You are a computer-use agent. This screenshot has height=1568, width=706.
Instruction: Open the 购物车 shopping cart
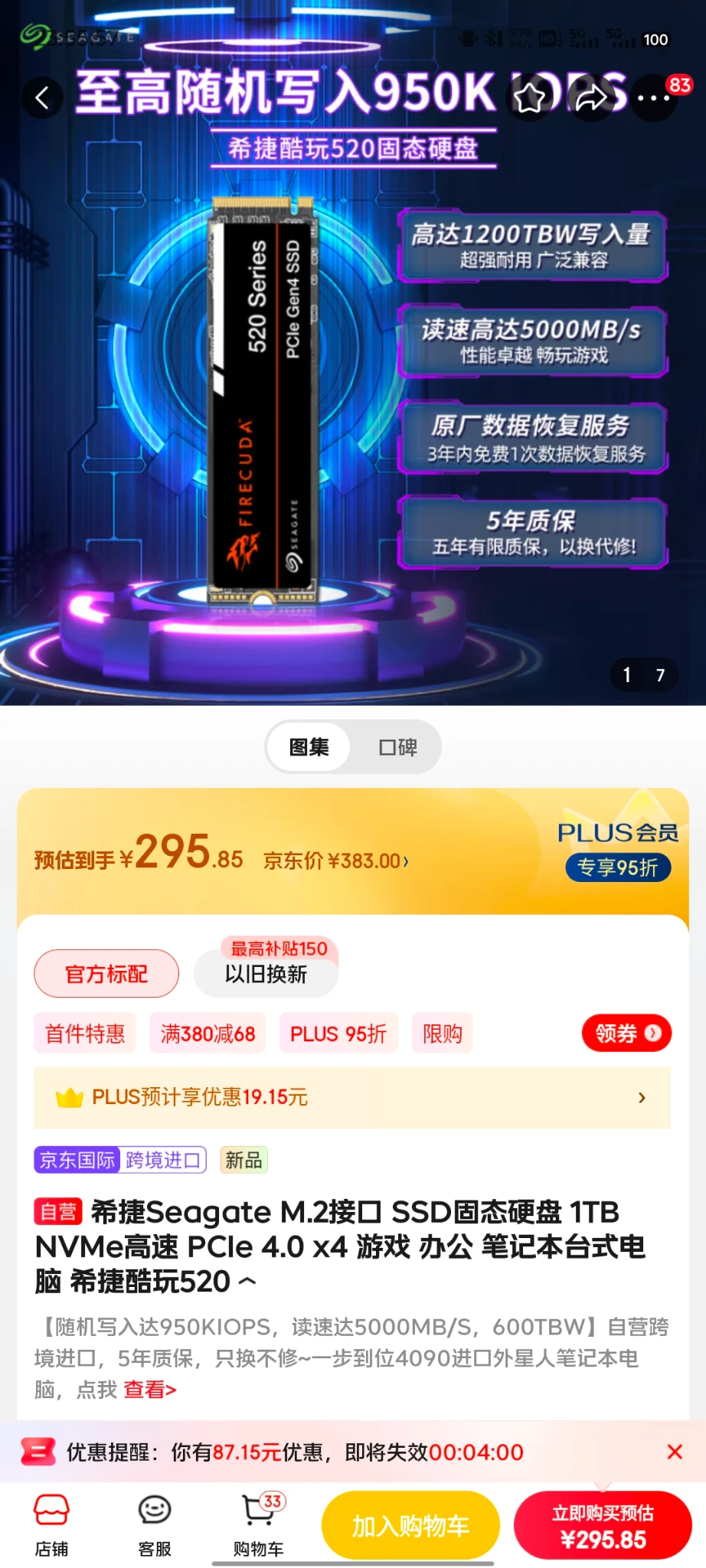pyautogui.click(x=258, y=1525)
